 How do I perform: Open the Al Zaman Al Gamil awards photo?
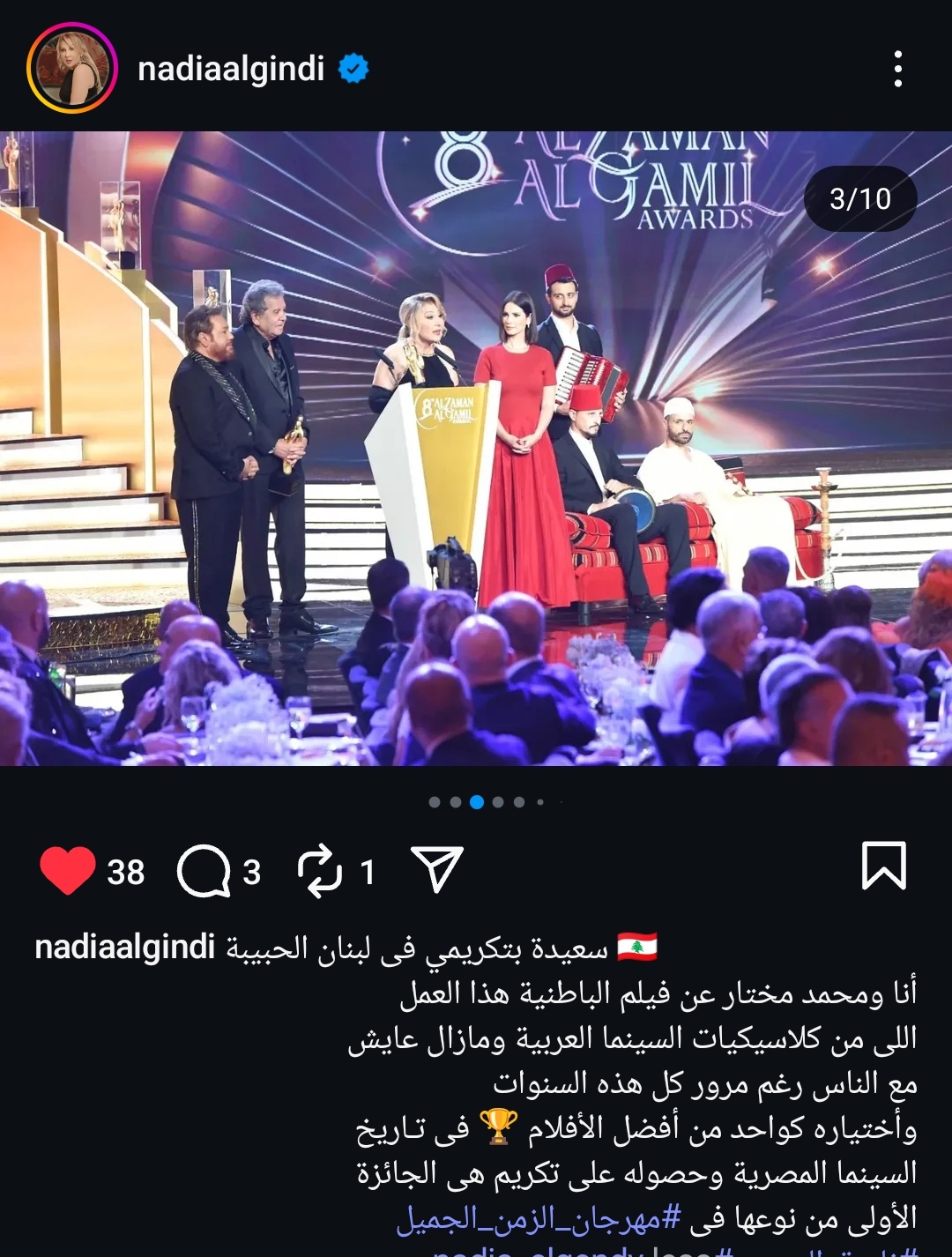click(476, 448)
